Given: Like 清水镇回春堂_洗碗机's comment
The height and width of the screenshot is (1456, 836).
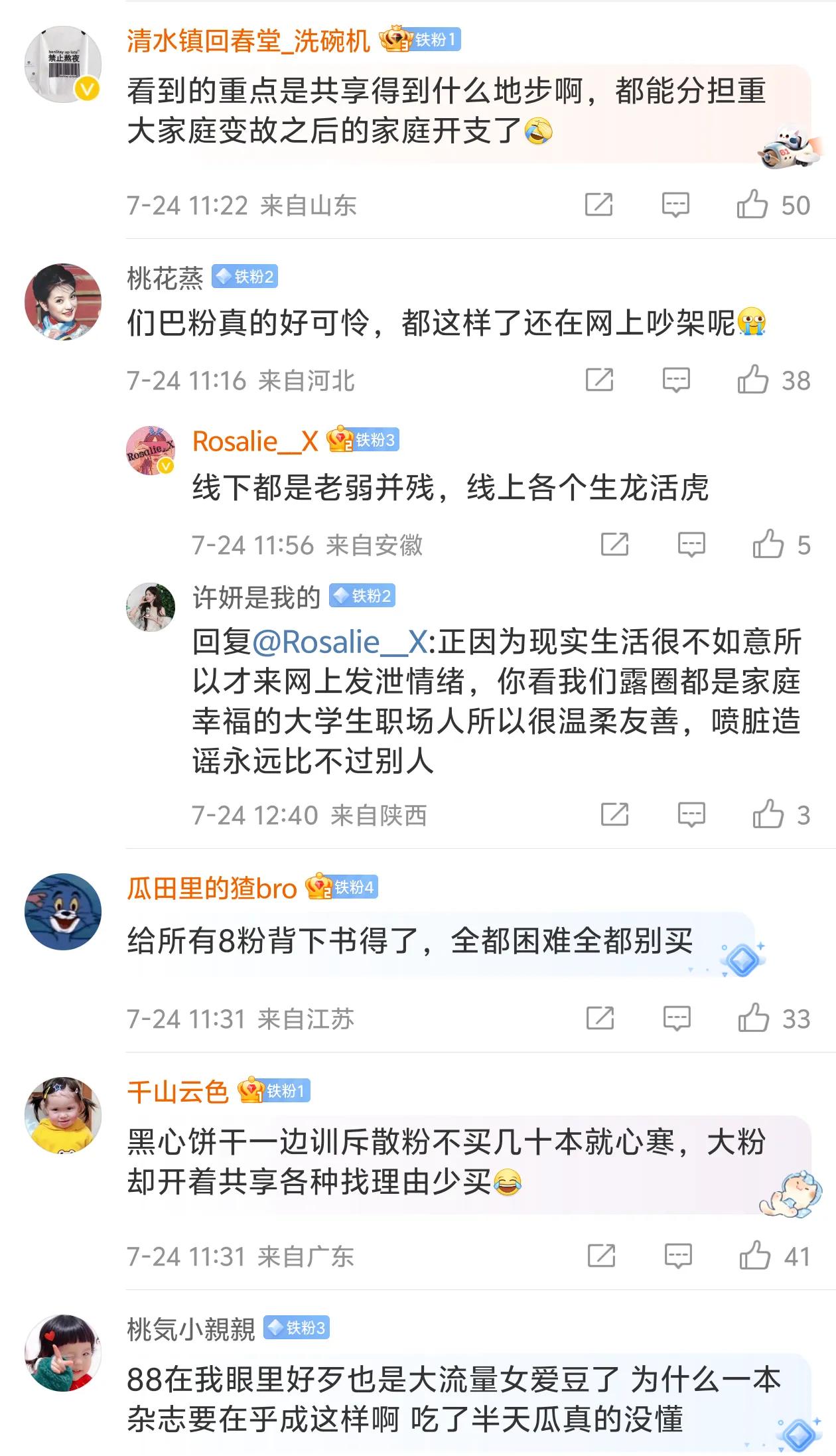Looking at the screenshot, I should (x=753, y=204).
